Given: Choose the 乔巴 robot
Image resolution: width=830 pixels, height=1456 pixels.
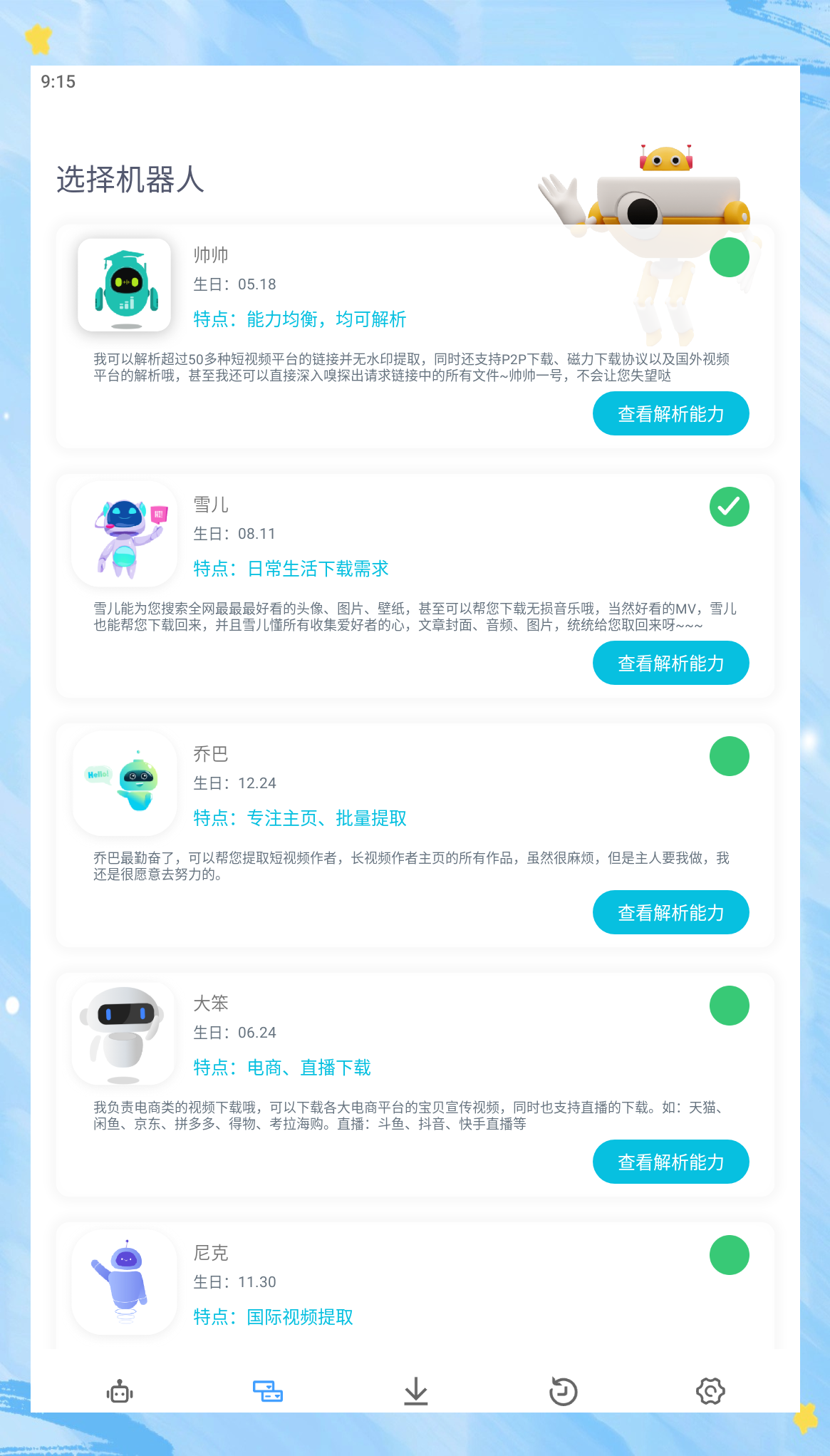Looking at the screenshot, I should point(729,756).
